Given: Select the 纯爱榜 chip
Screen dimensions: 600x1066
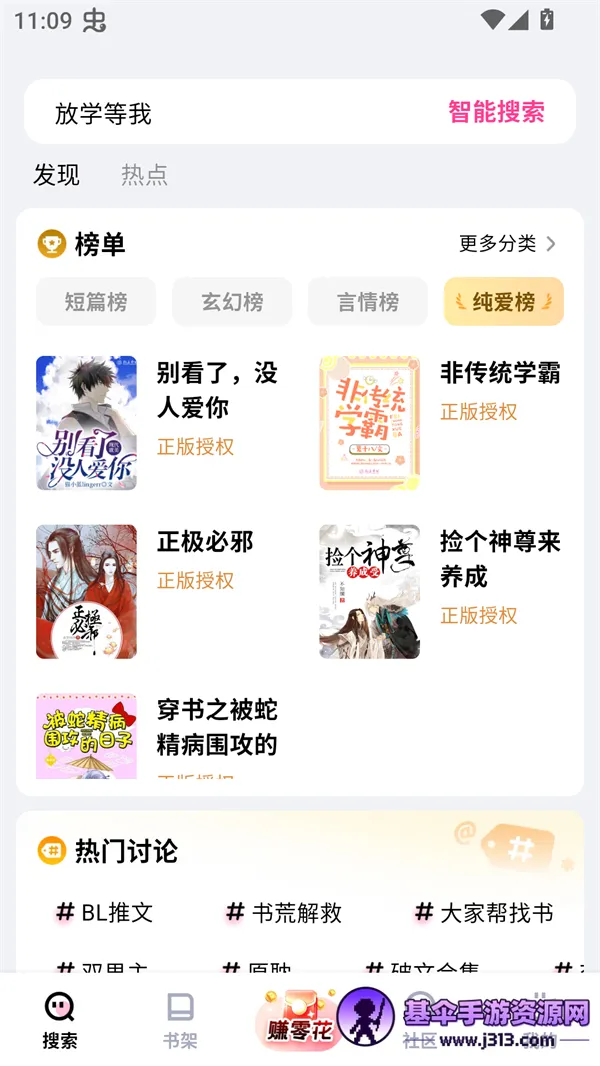Looking at the screenshot, I should pyautogui.click(x=504, y=301).
